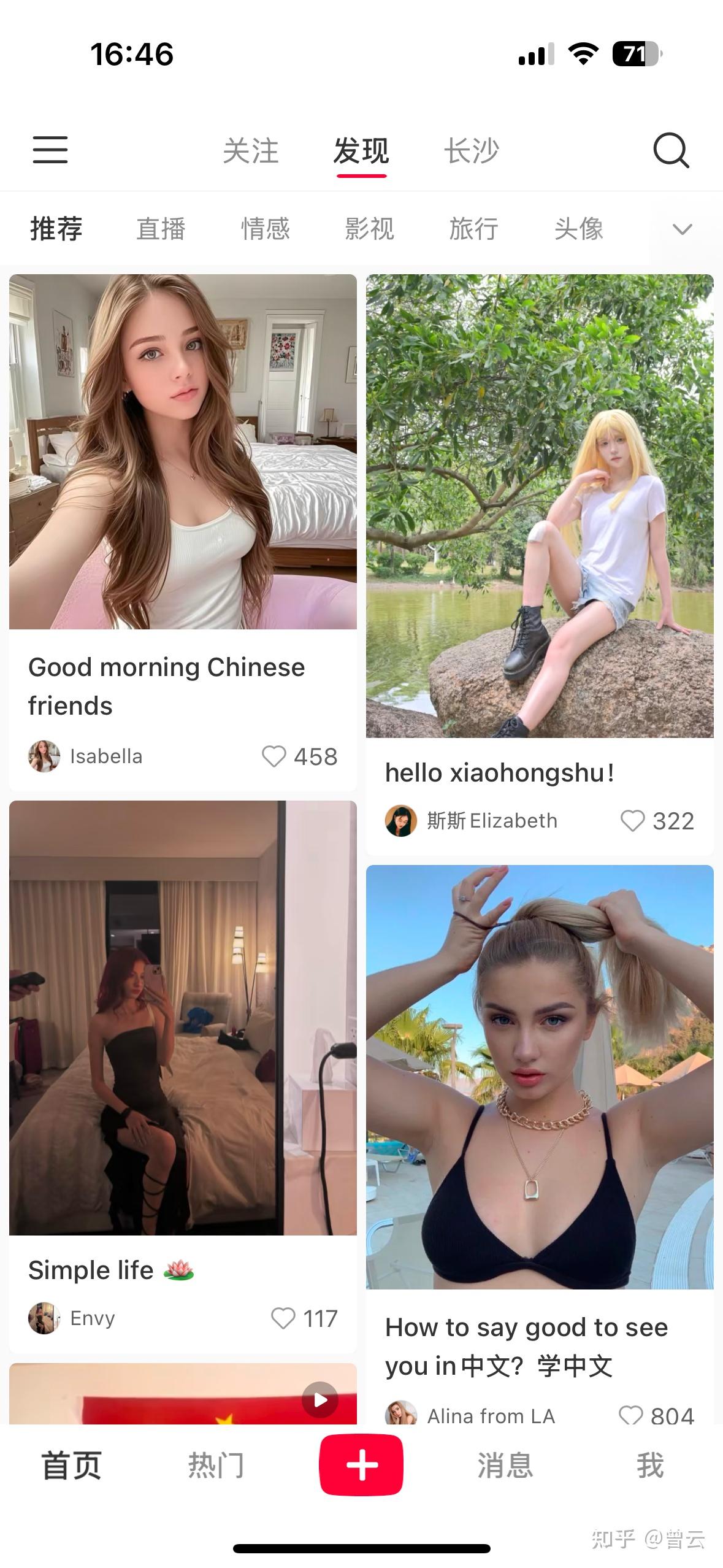723x1568 pixels.
Task: Open the 我 profile tab
Action: click(x=650, y=1466)
